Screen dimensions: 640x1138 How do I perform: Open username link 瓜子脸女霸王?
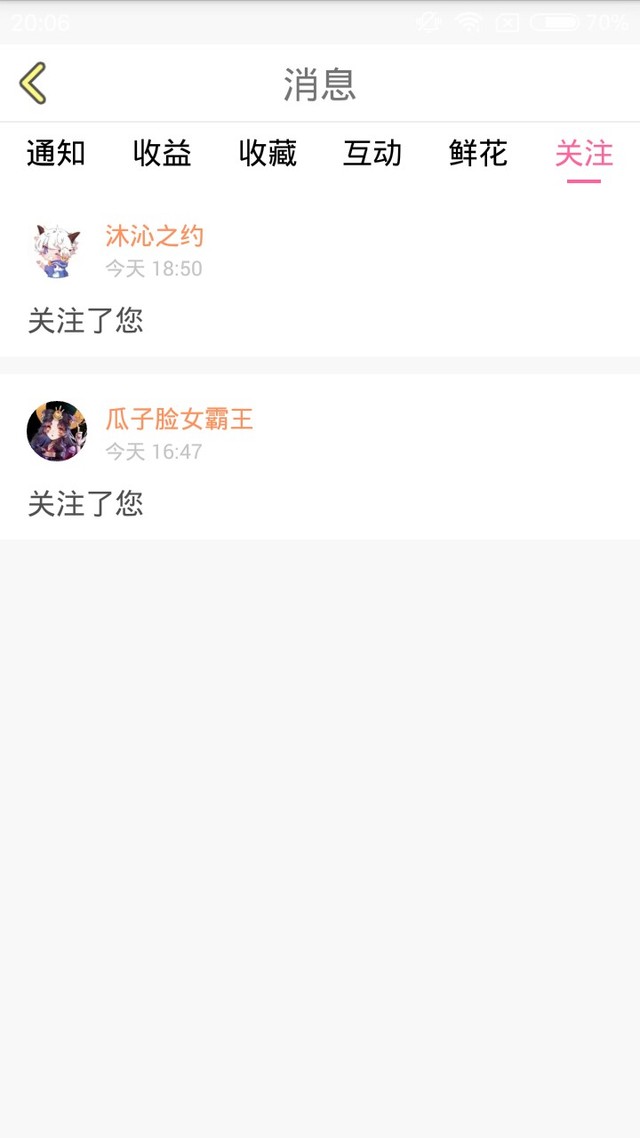click(180, 419)
